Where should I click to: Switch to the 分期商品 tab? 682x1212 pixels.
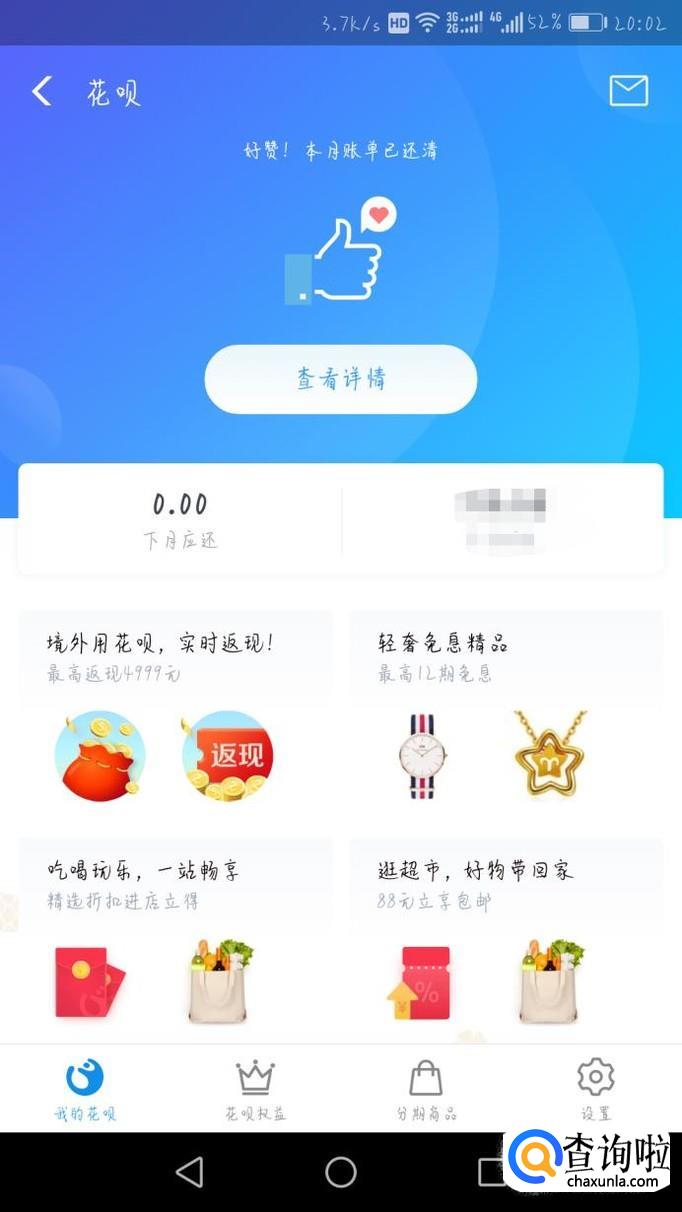(426, 1089)
